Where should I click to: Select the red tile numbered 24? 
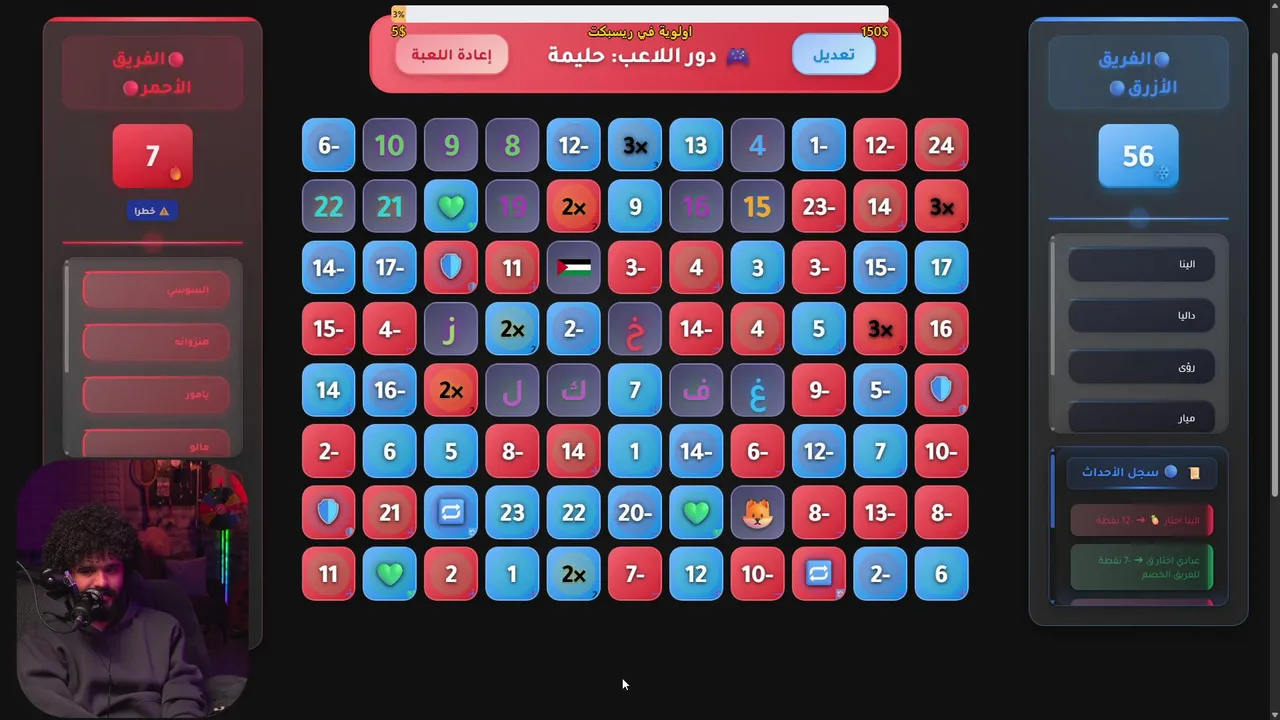[940, 145]
